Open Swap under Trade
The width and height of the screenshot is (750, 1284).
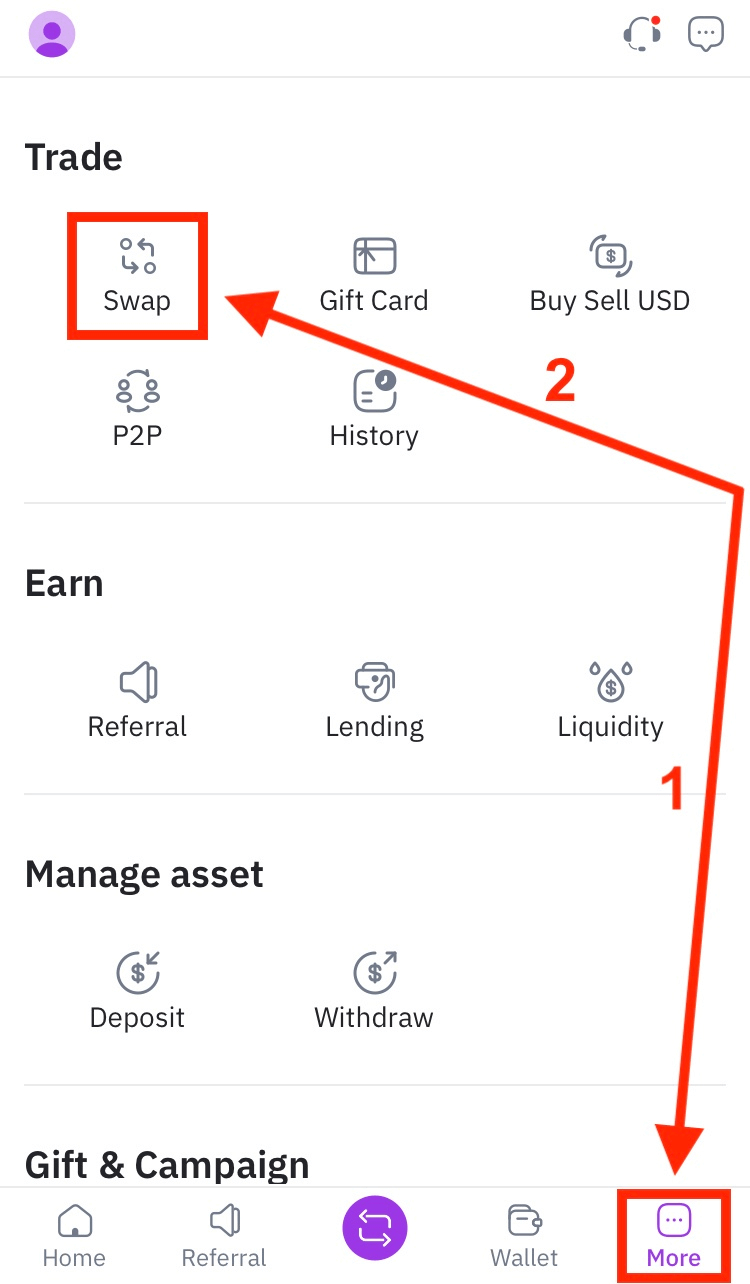137,275
